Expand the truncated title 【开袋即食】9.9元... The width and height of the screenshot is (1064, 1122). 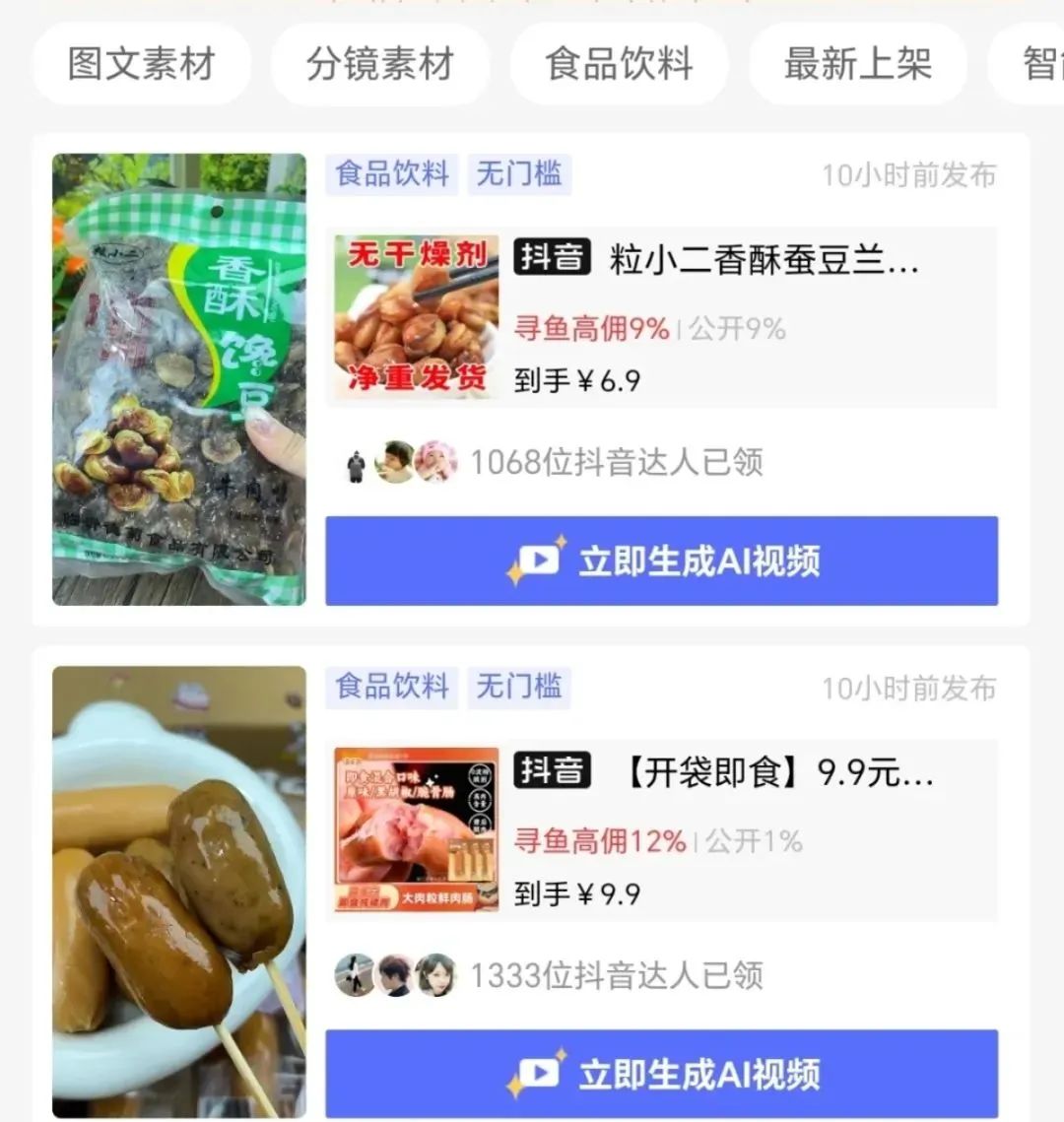pyautogui.click(x=778, y=773)
